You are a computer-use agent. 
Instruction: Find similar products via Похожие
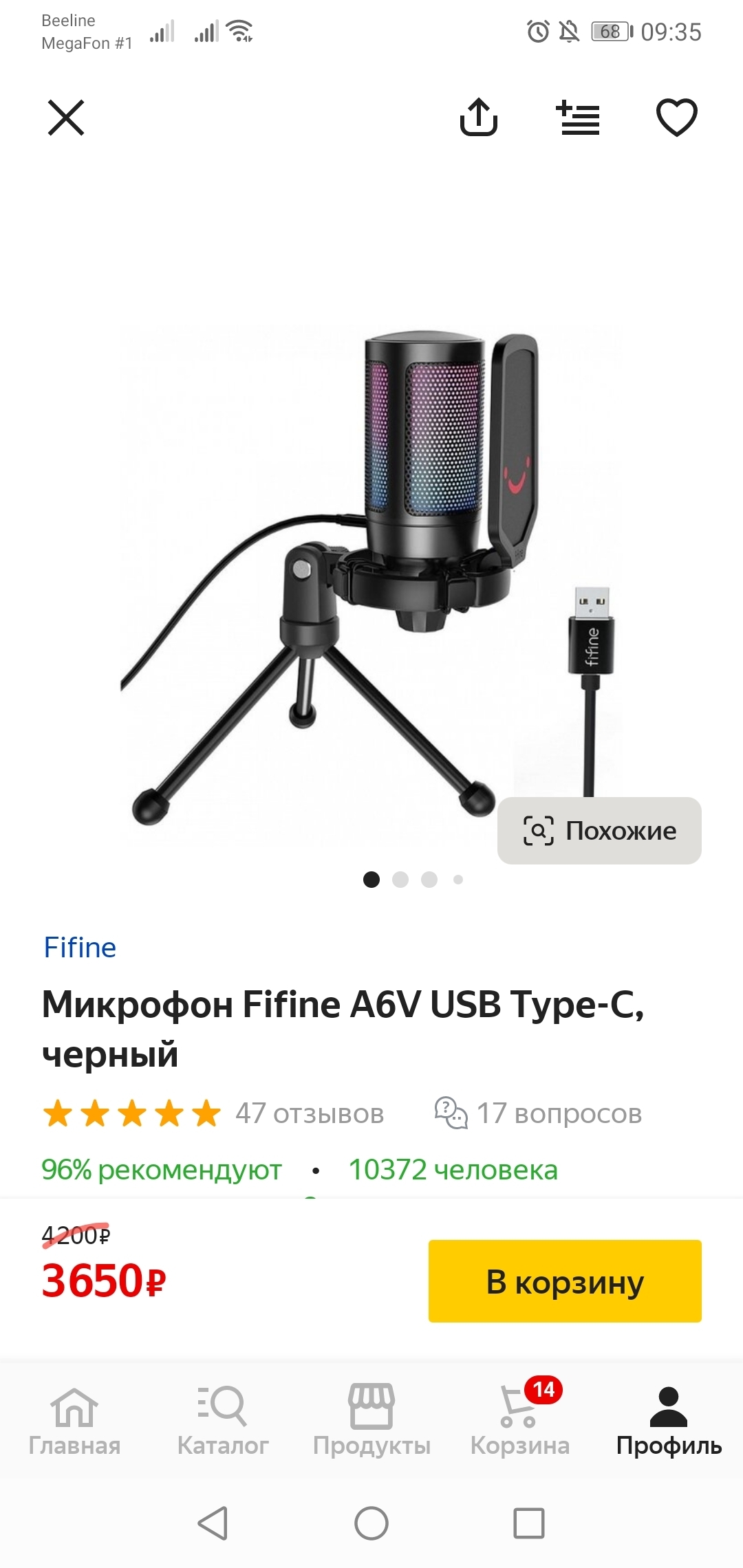click(599, 831)
